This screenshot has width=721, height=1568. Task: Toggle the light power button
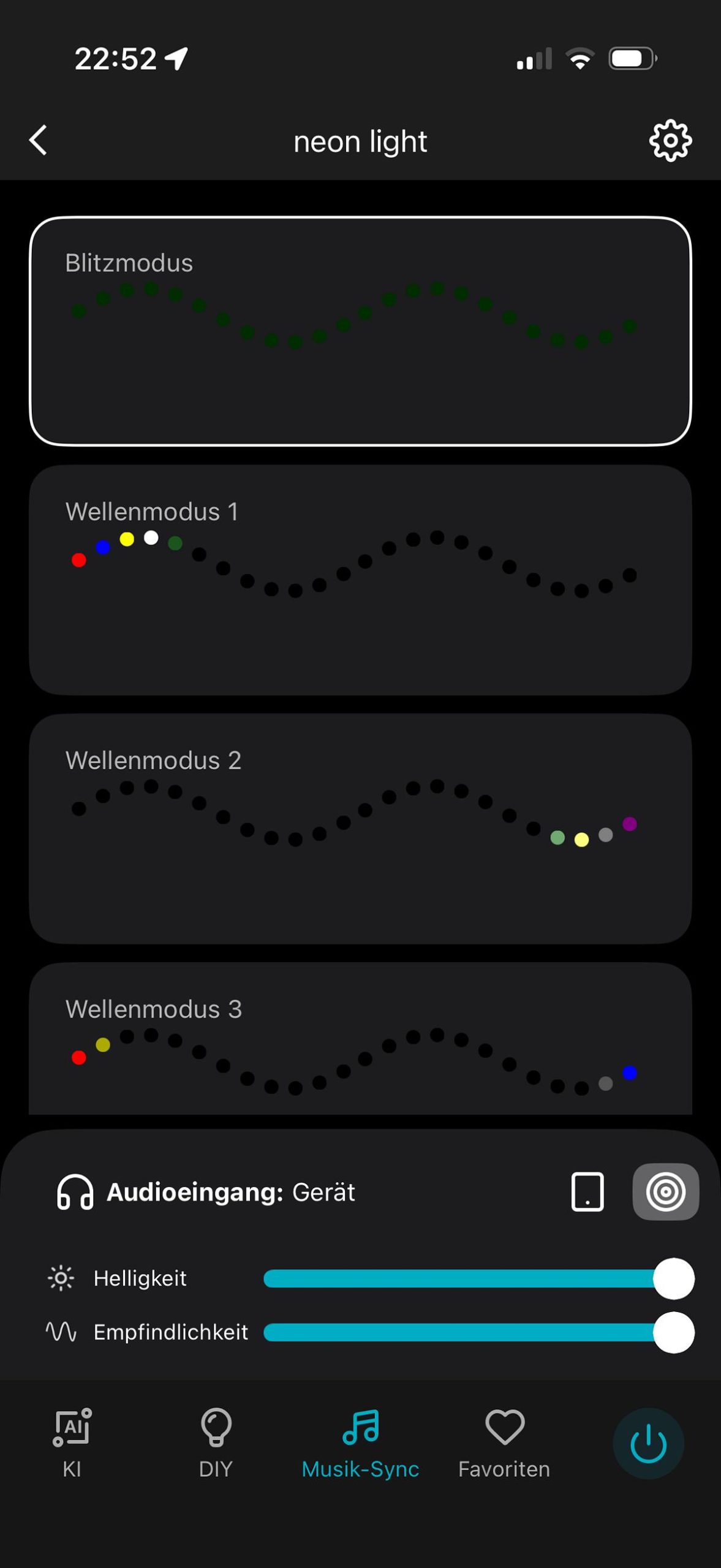[648, 1444]
